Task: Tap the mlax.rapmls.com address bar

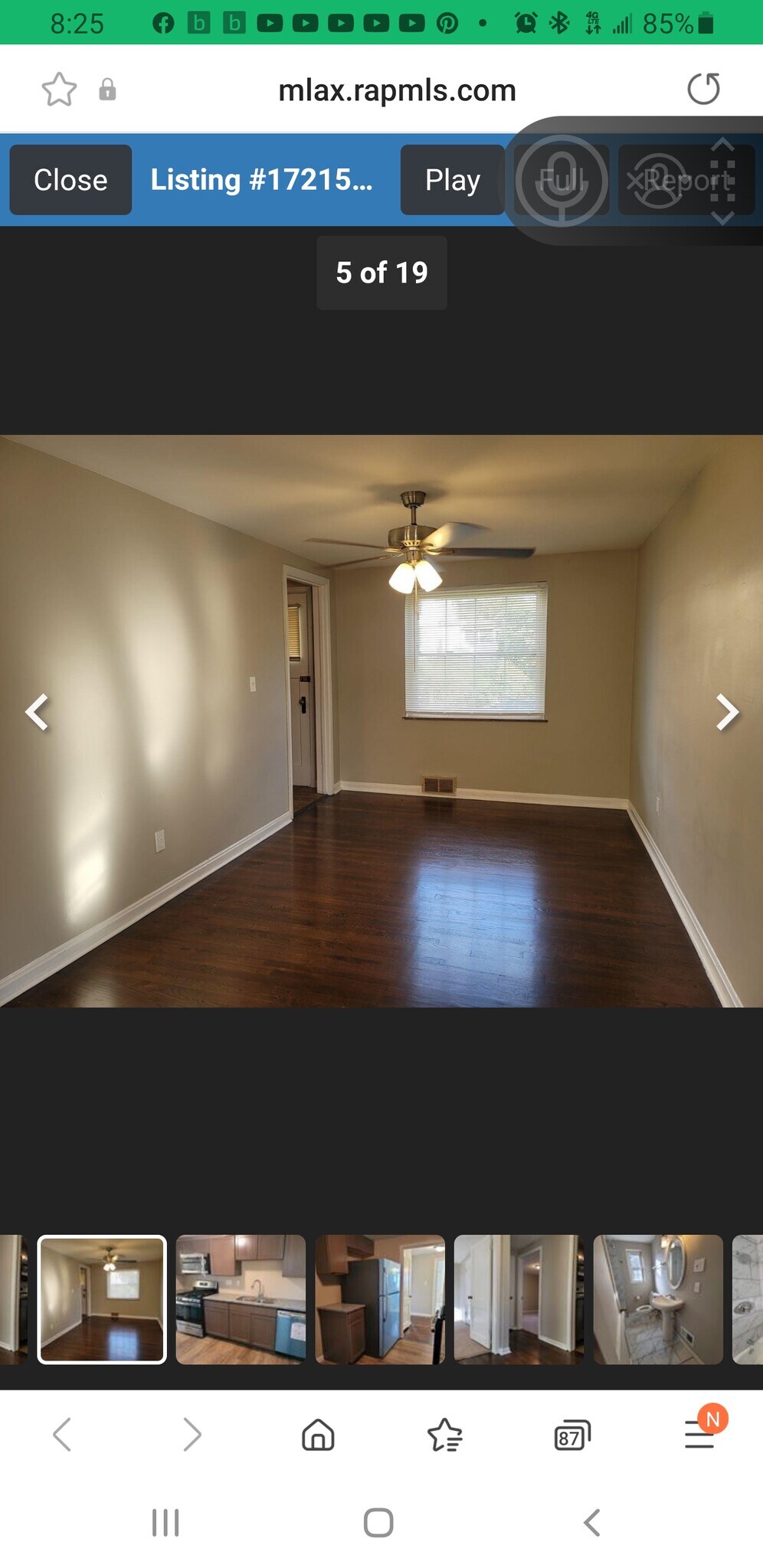Action: coord(397,90)
